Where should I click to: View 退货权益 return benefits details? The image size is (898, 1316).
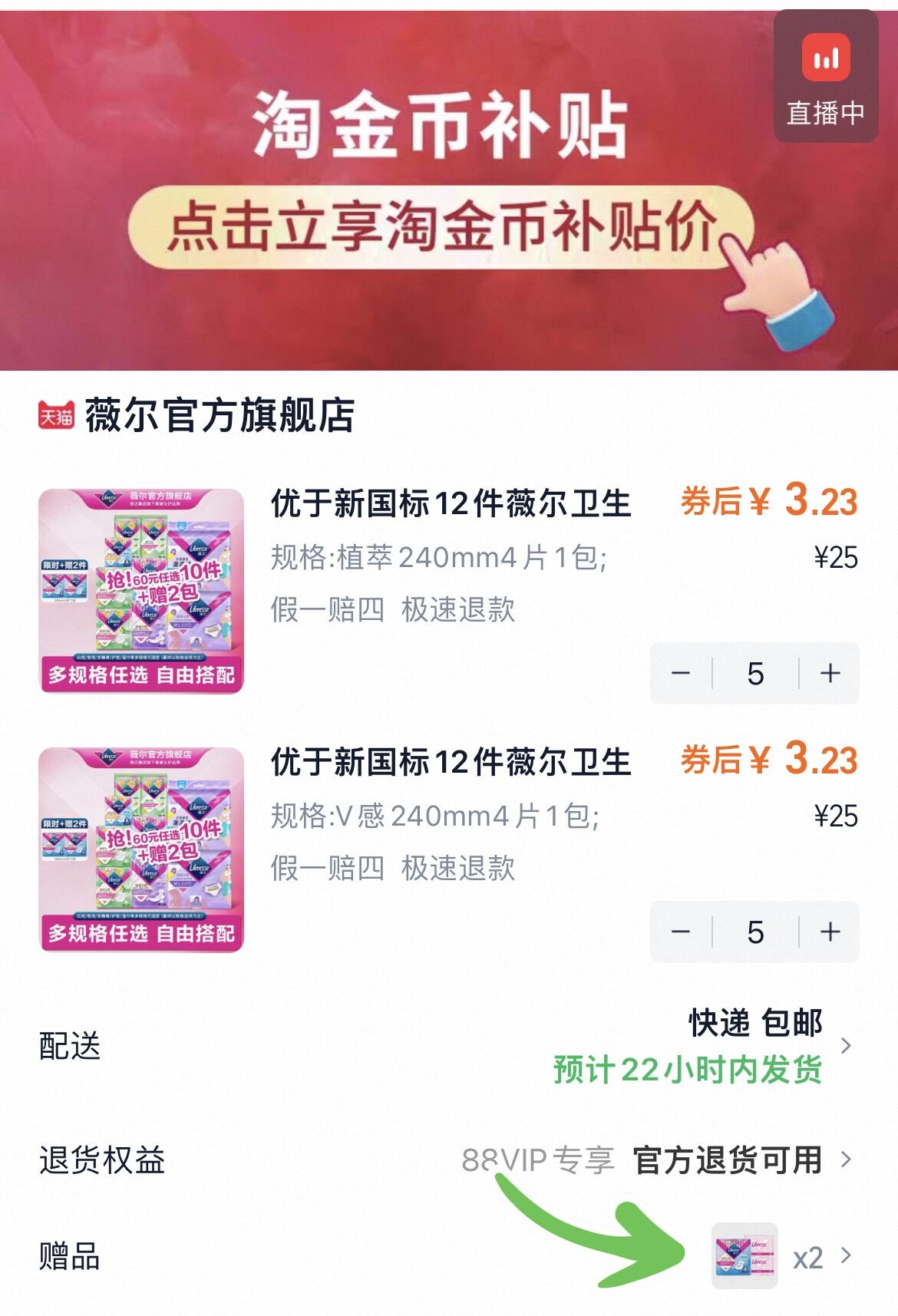448,1159
